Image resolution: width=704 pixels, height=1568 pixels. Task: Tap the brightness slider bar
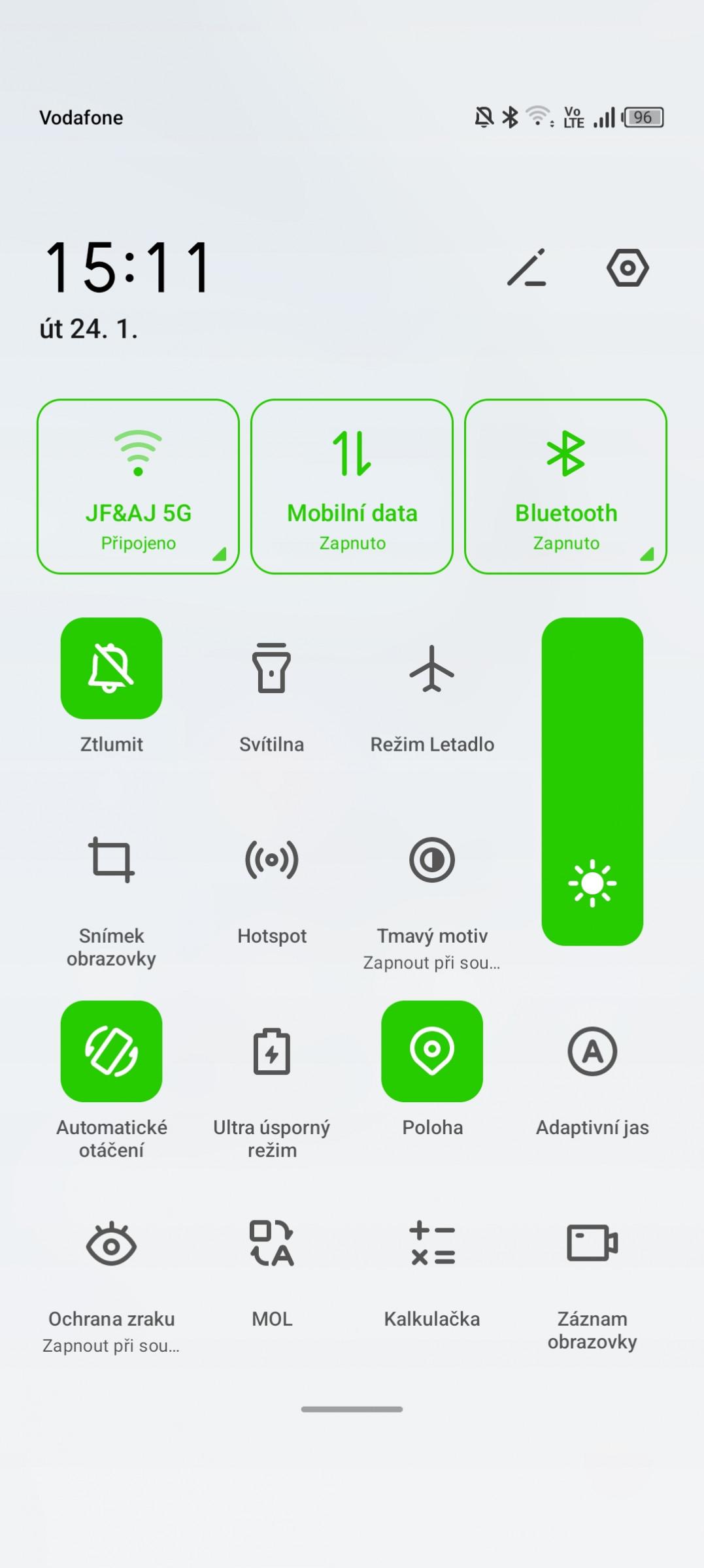click(592, 781)
